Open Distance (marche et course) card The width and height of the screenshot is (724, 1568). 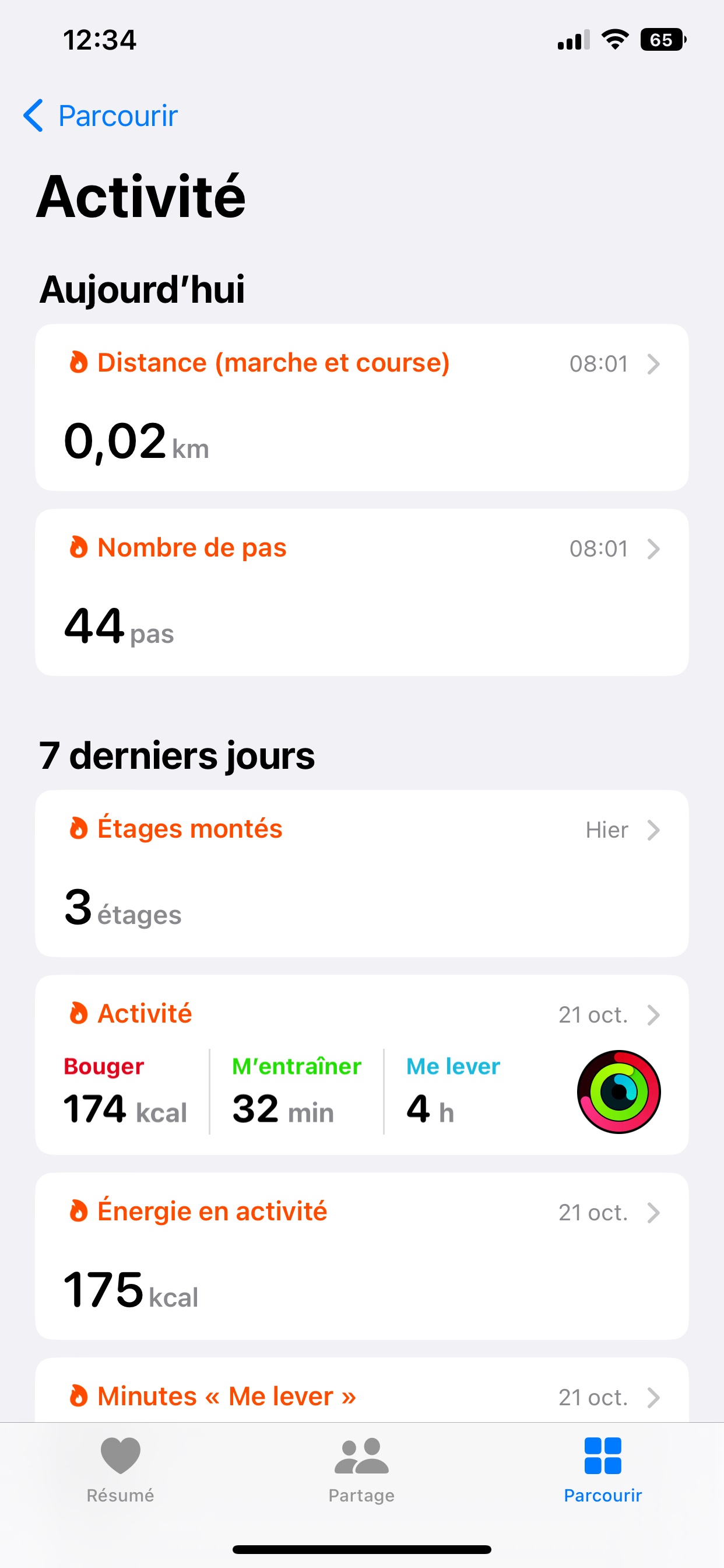[x=361, y=407]
